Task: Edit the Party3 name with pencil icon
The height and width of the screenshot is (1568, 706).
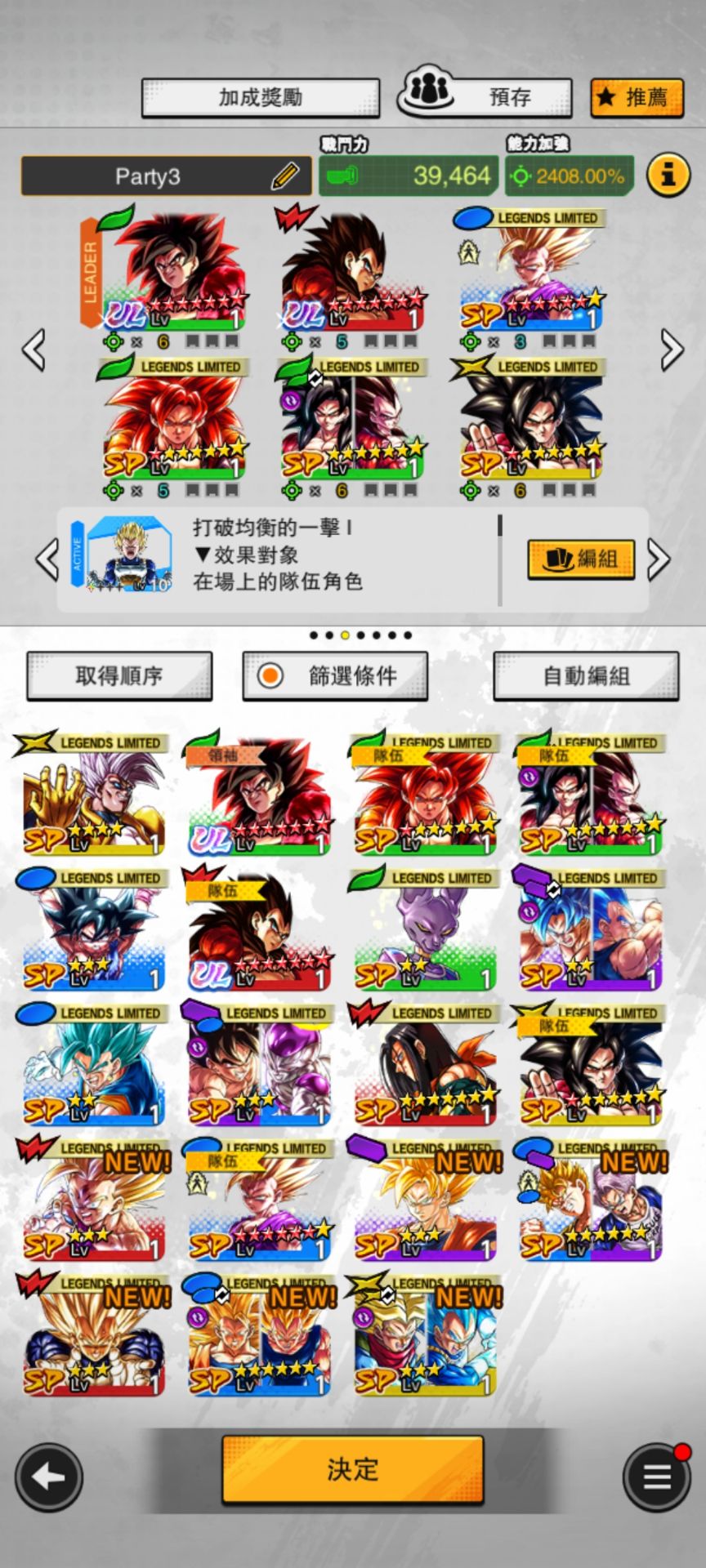Action: click(x=284, y=176)
